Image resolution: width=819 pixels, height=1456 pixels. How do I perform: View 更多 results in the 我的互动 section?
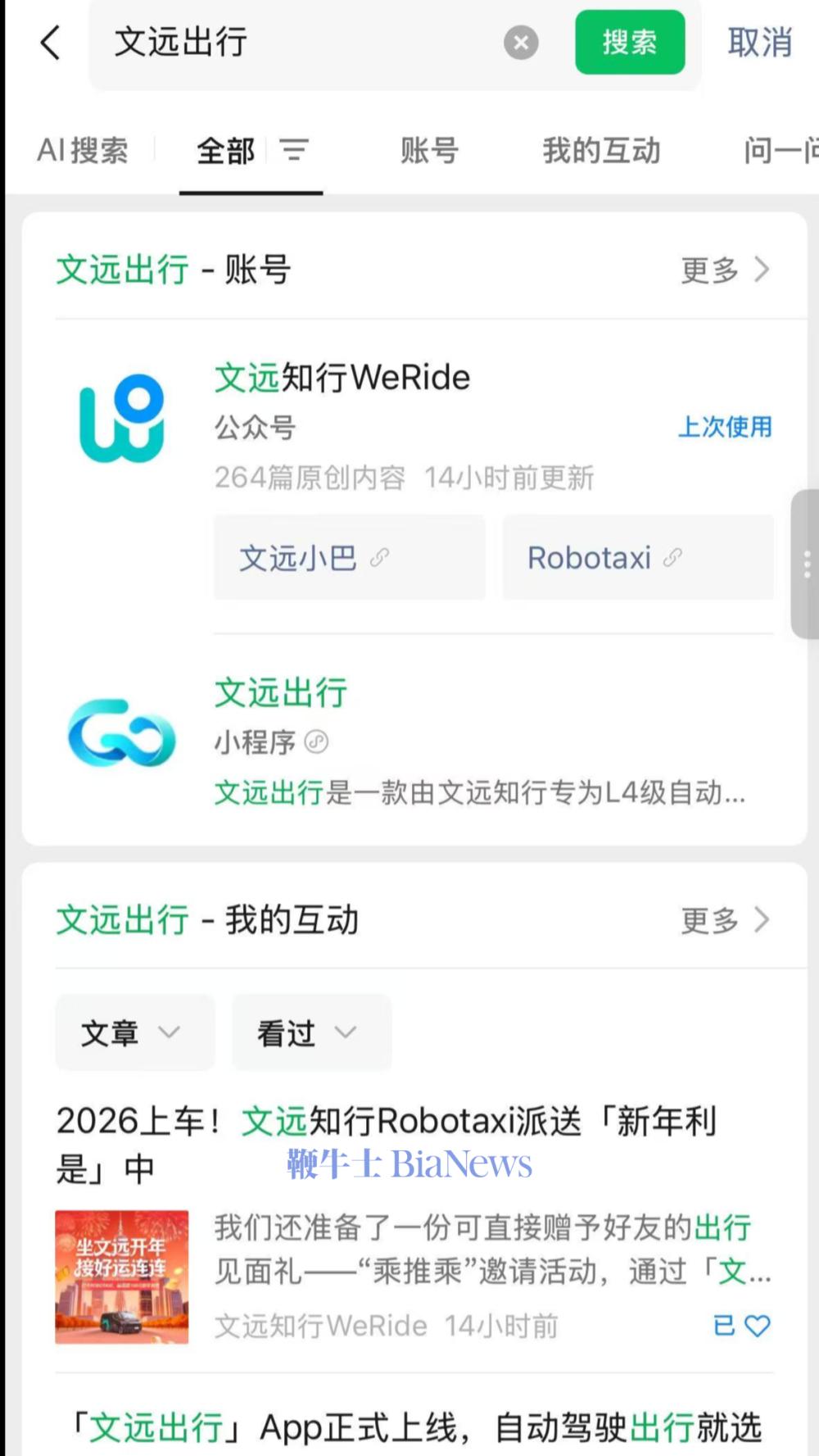[725, 920]
